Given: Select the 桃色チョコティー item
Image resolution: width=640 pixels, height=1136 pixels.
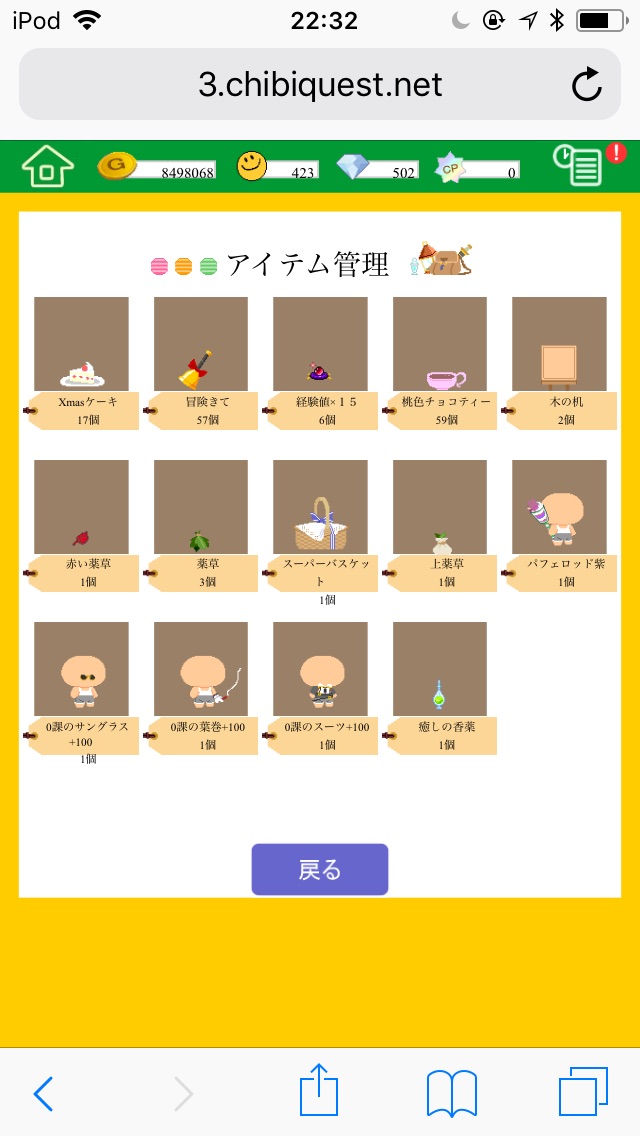Looking at the screenshot, I should [440, 345].
